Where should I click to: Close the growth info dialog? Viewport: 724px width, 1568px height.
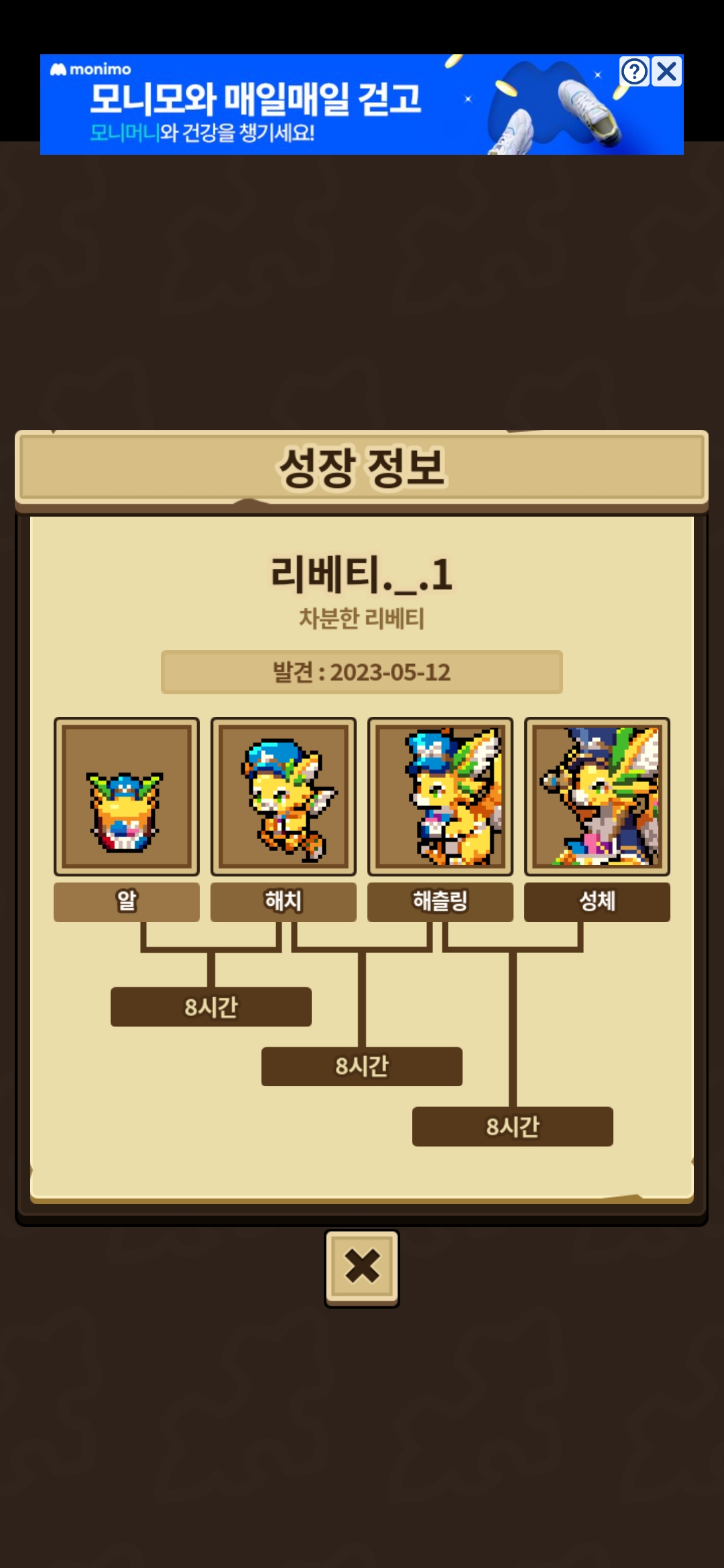coord(362,1267)
